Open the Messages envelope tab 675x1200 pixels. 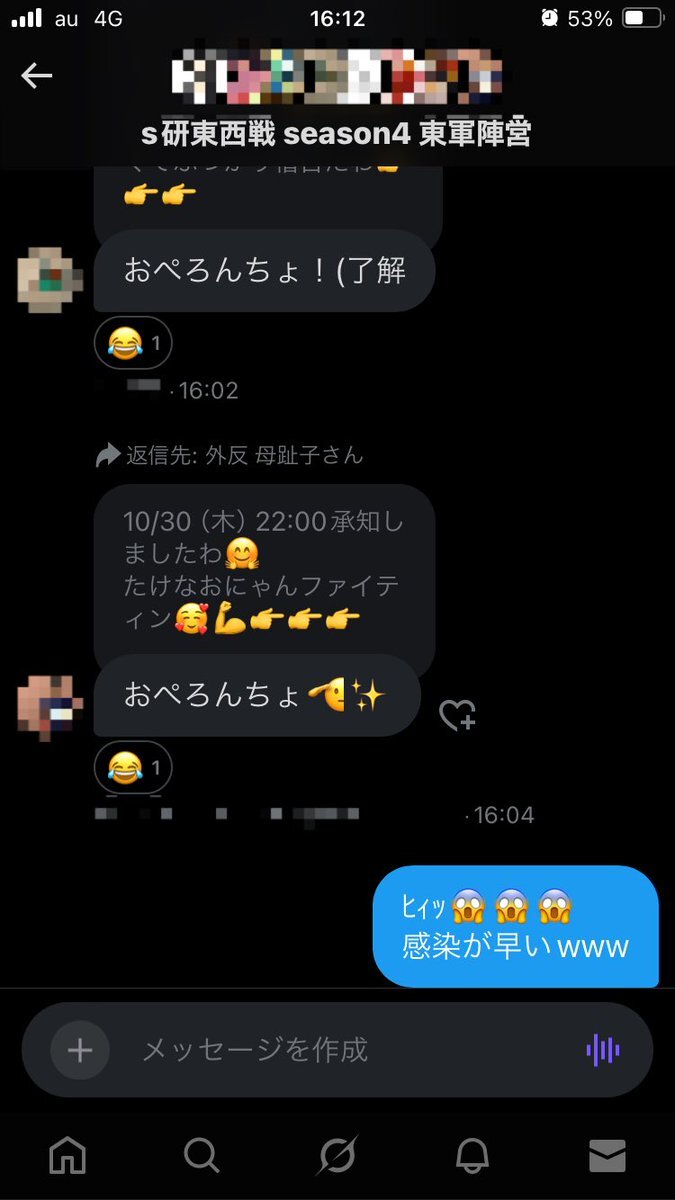[607, 1156]
